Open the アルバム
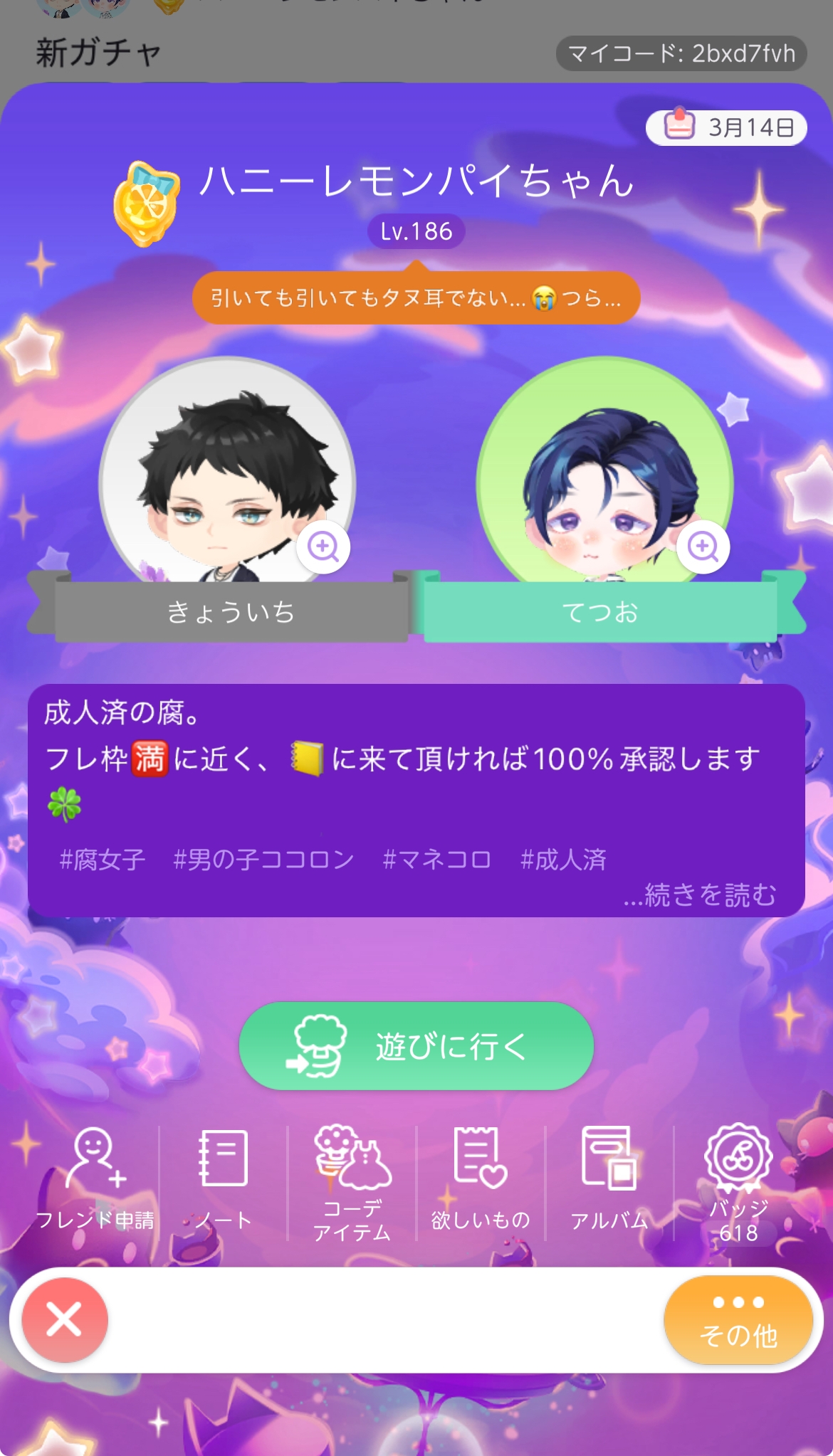Image resolution: width=833 pixels, height=1456 pixels. [609, 1178]
